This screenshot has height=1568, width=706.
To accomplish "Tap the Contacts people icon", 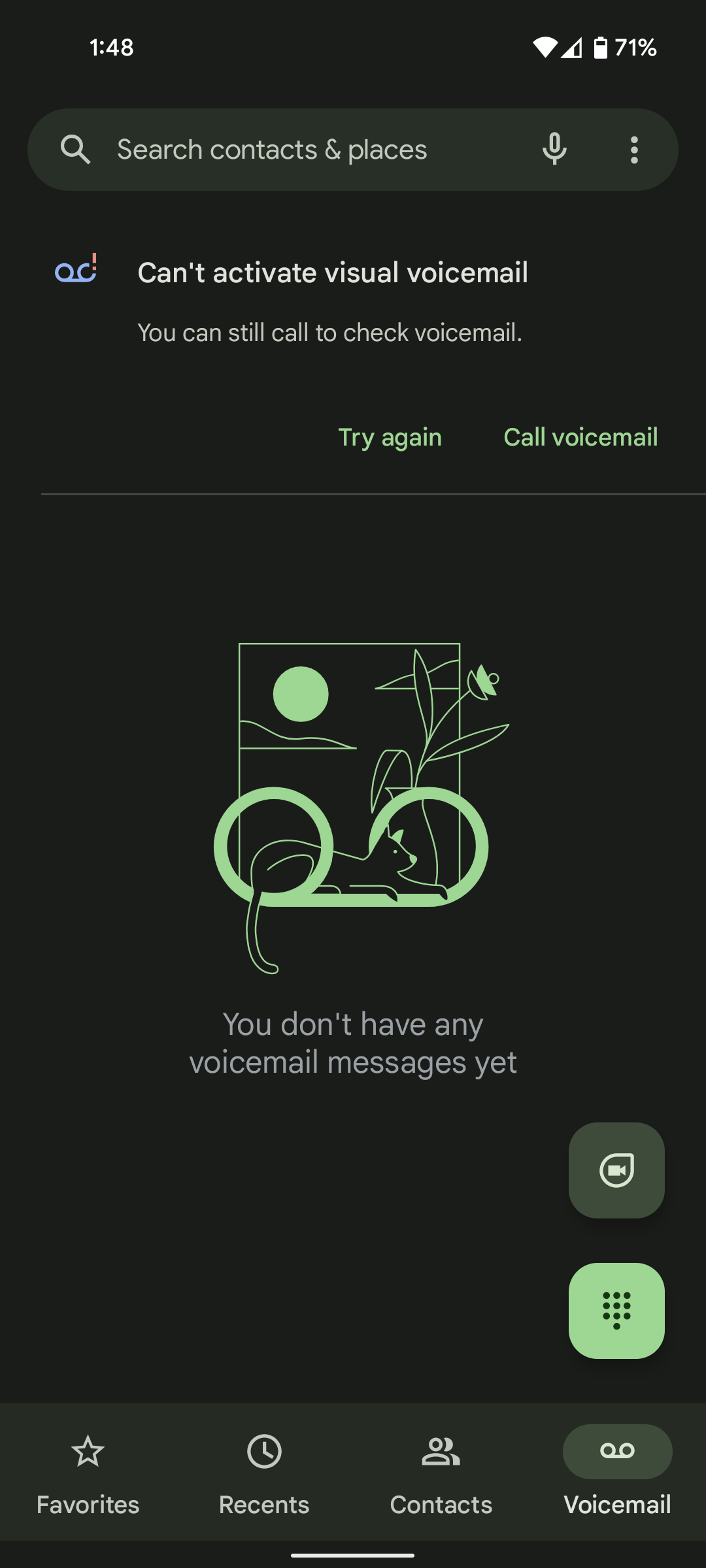I will pos(441,1452).
